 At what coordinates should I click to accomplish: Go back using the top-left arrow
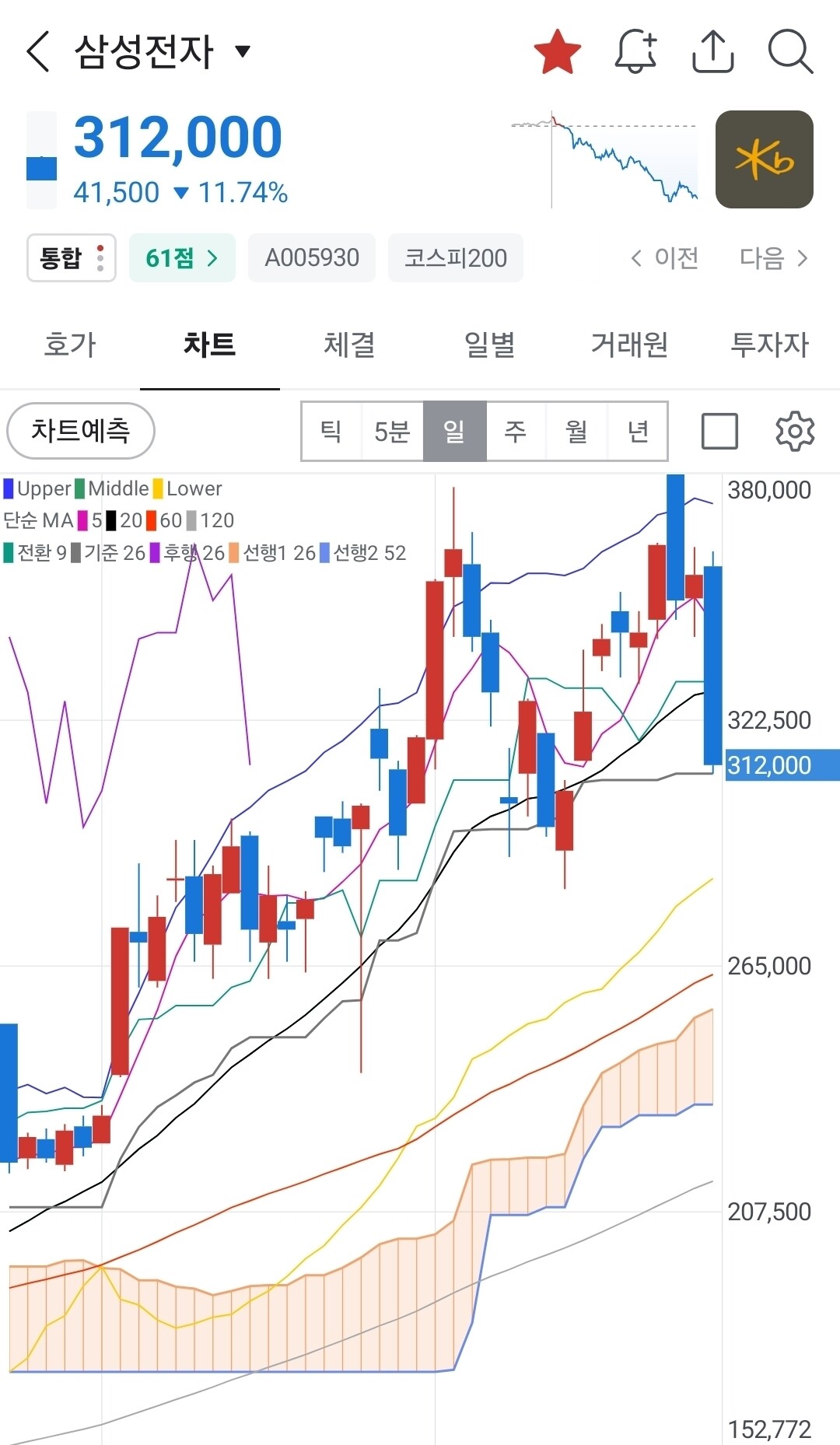coord(37,51)
